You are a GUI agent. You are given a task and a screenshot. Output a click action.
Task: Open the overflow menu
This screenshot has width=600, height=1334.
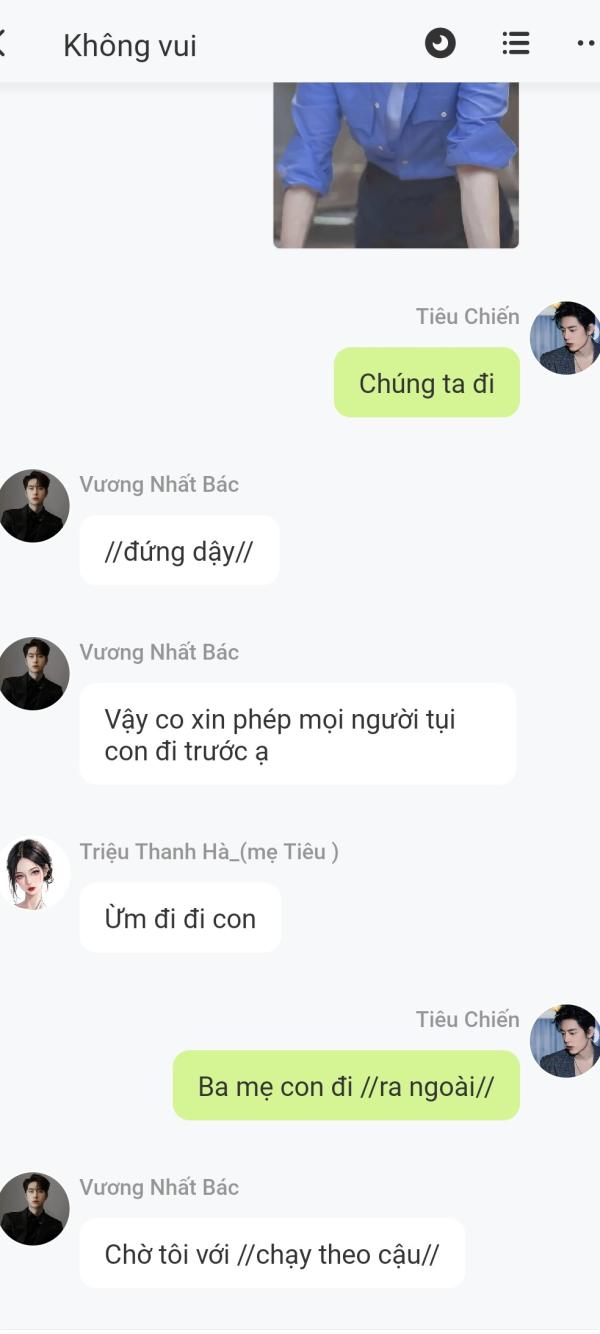click(x=587, y=43)
